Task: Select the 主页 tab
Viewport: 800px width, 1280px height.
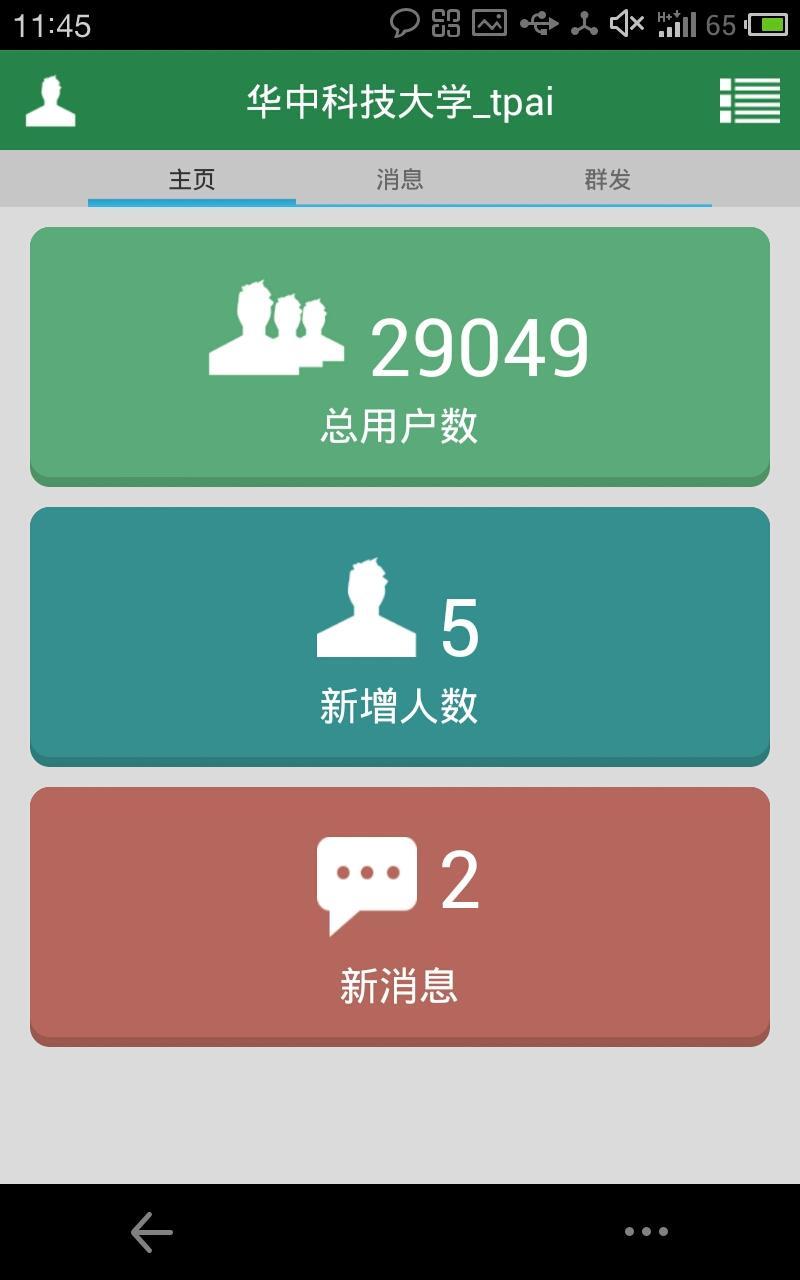Action: click(x=191, y=178)
